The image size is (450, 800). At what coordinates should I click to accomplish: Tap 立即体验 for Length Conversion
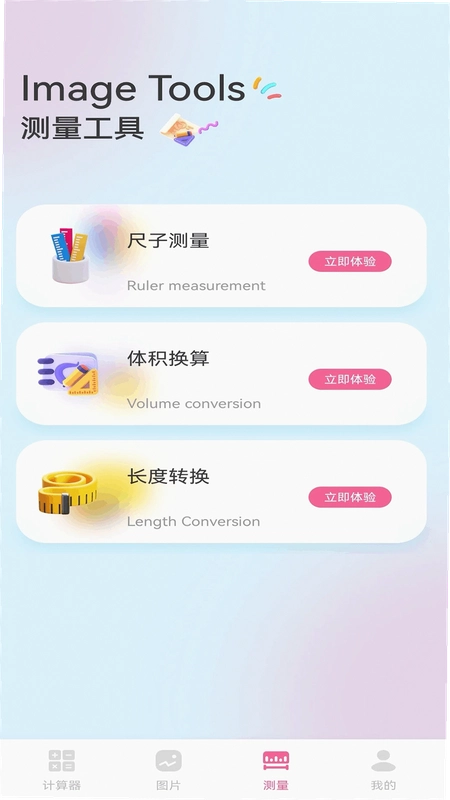pyautogui.click(x=350, y=497)
